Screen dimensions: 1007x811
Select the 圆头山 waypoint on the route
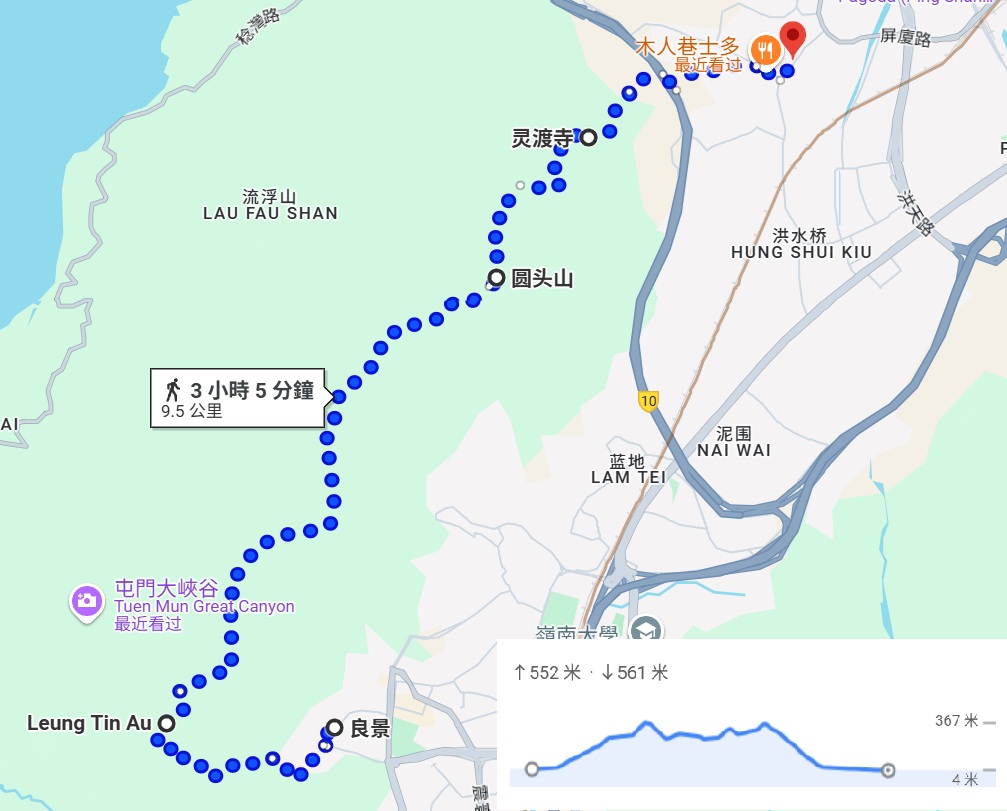(496, 278)
